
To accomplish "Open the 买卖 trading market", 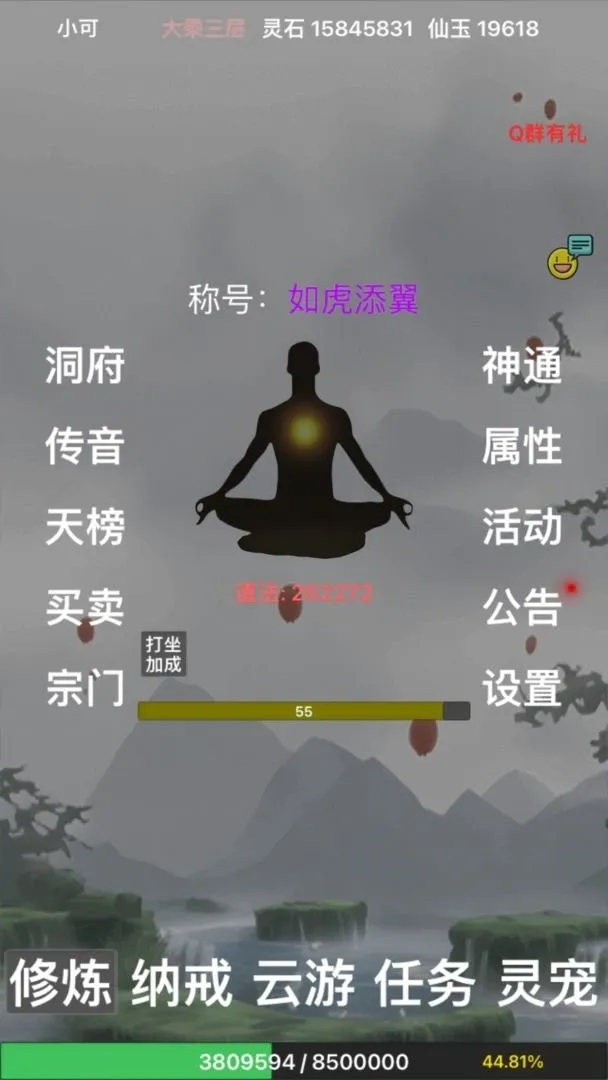I will 85,607.
